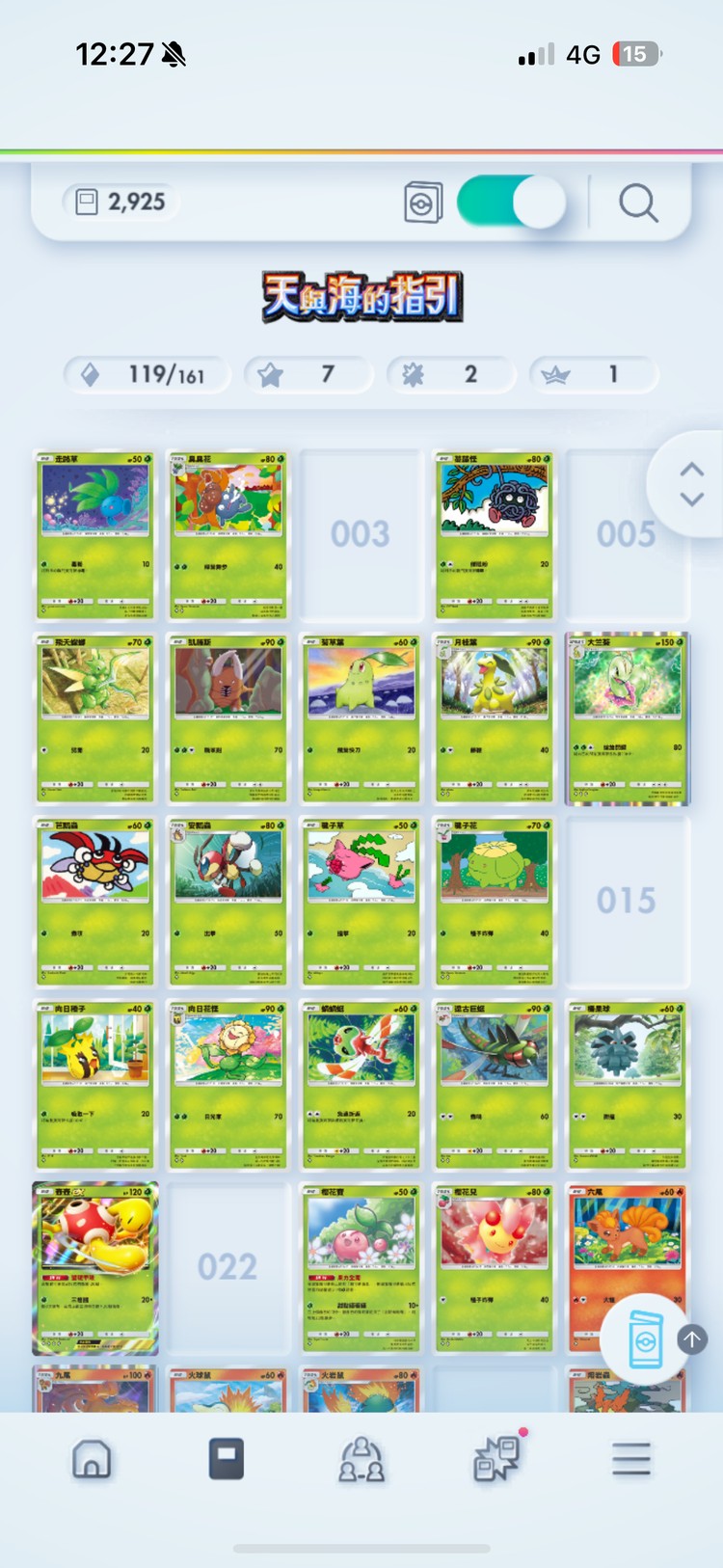
Task: Open the empty card slot 003
Action: tap(361, 534)
